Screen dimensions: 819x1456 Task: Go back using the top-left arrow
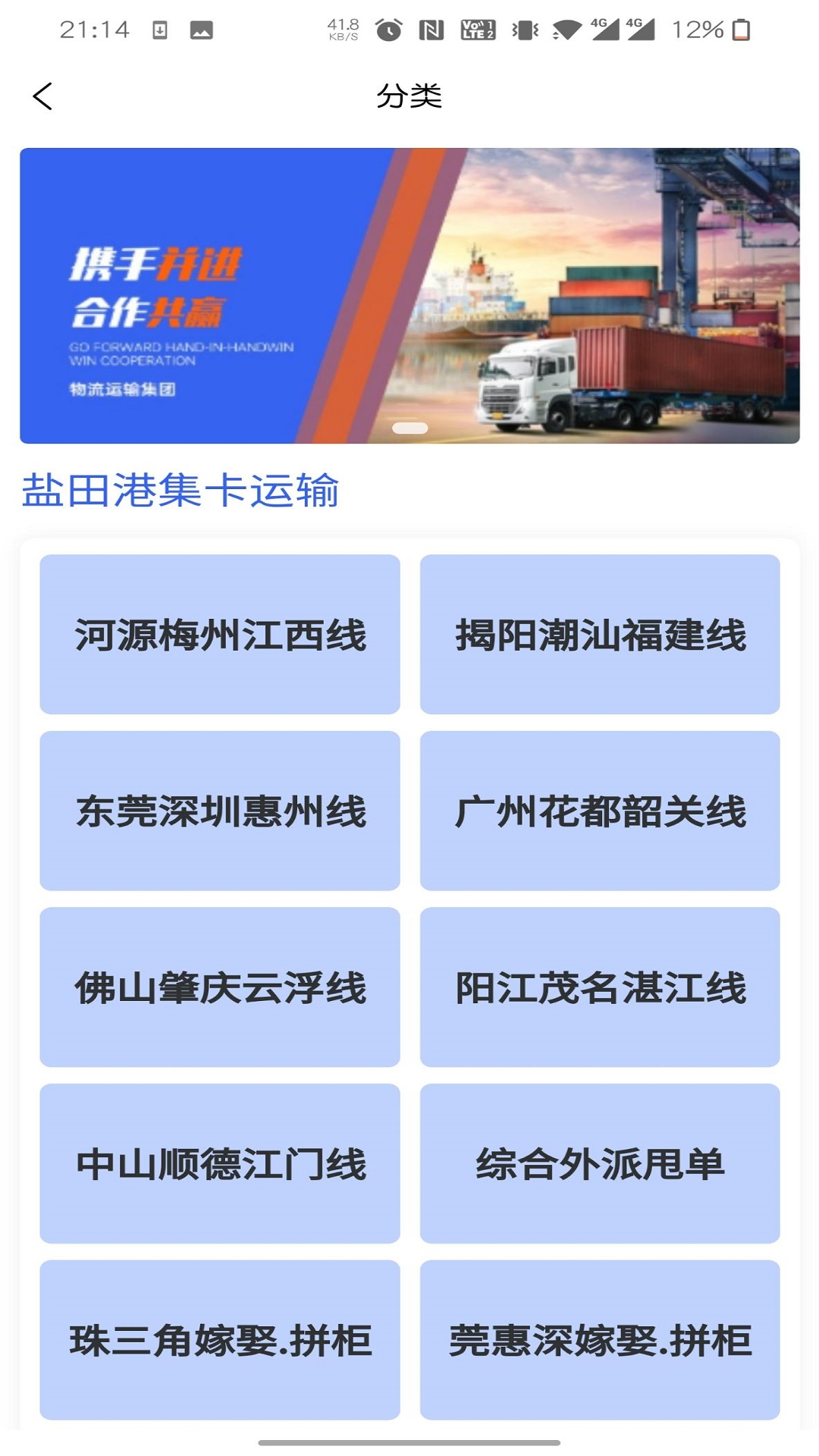(x=42, y=96)
